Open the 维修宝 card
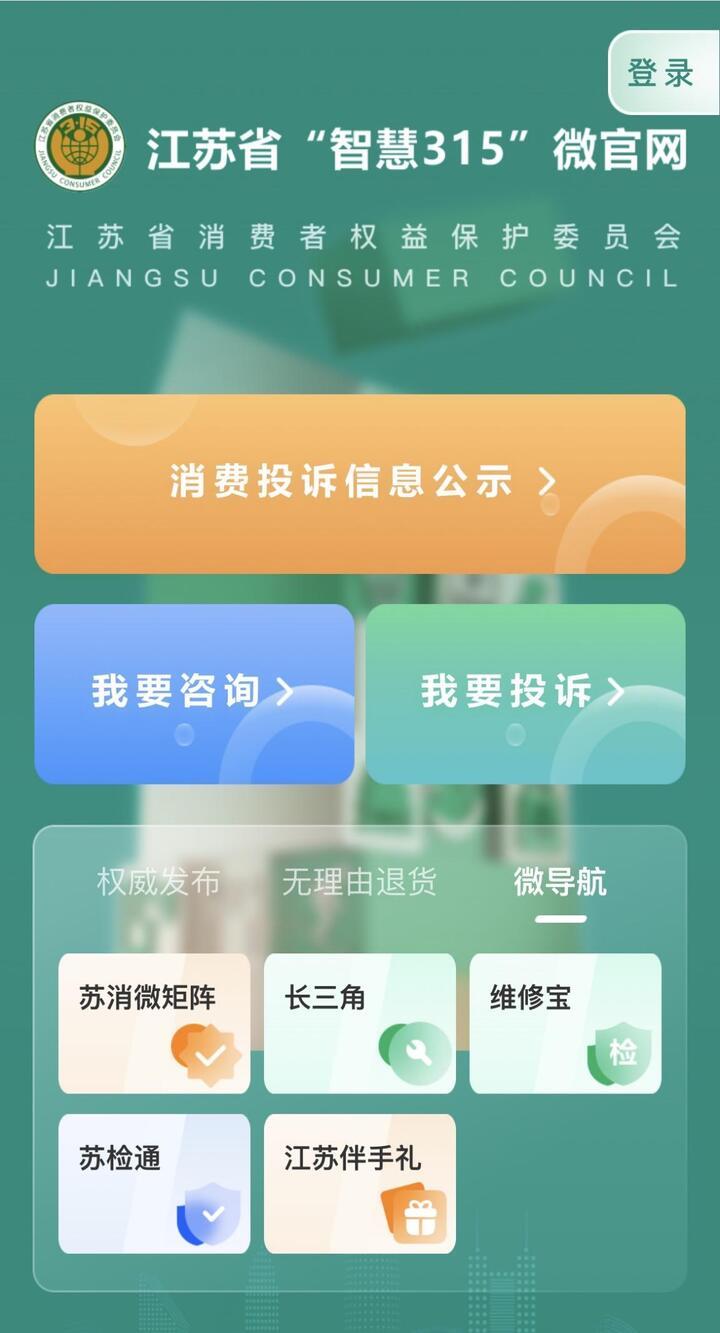This screenshot has width=720, height=1333. point(565,1023)
